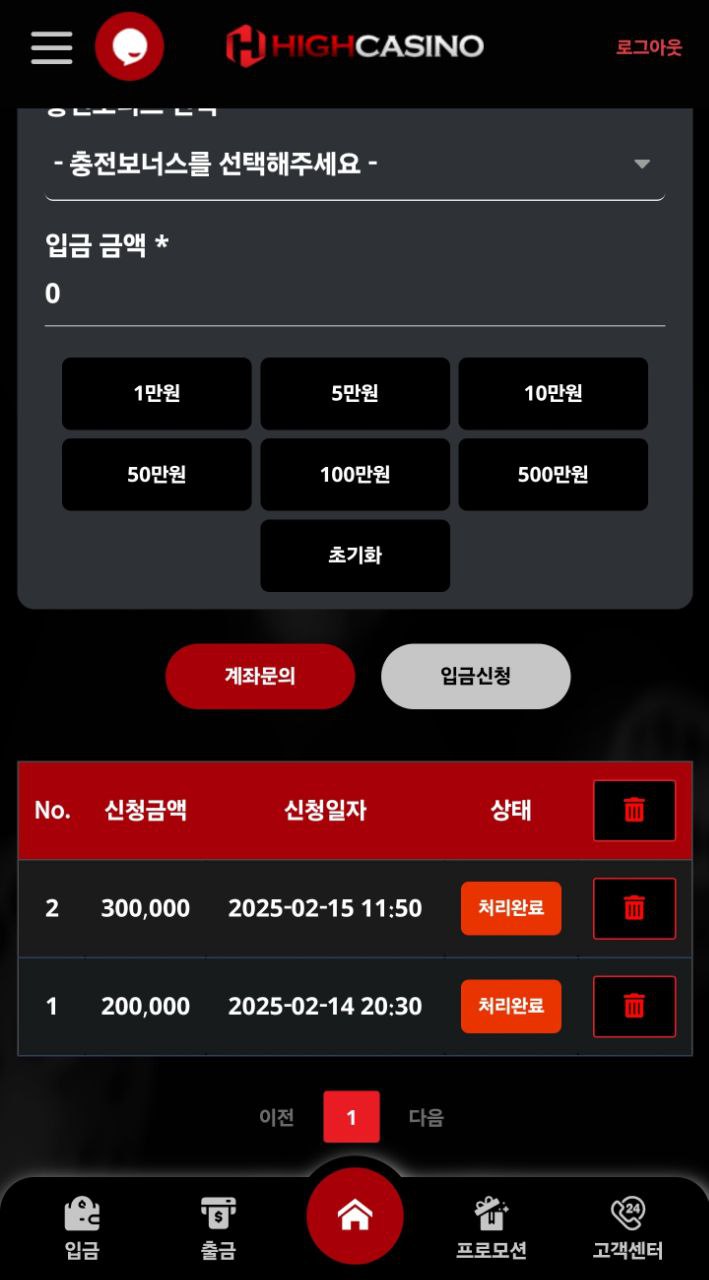Choose the 10만원 quick amount

[x=553, y=394]
